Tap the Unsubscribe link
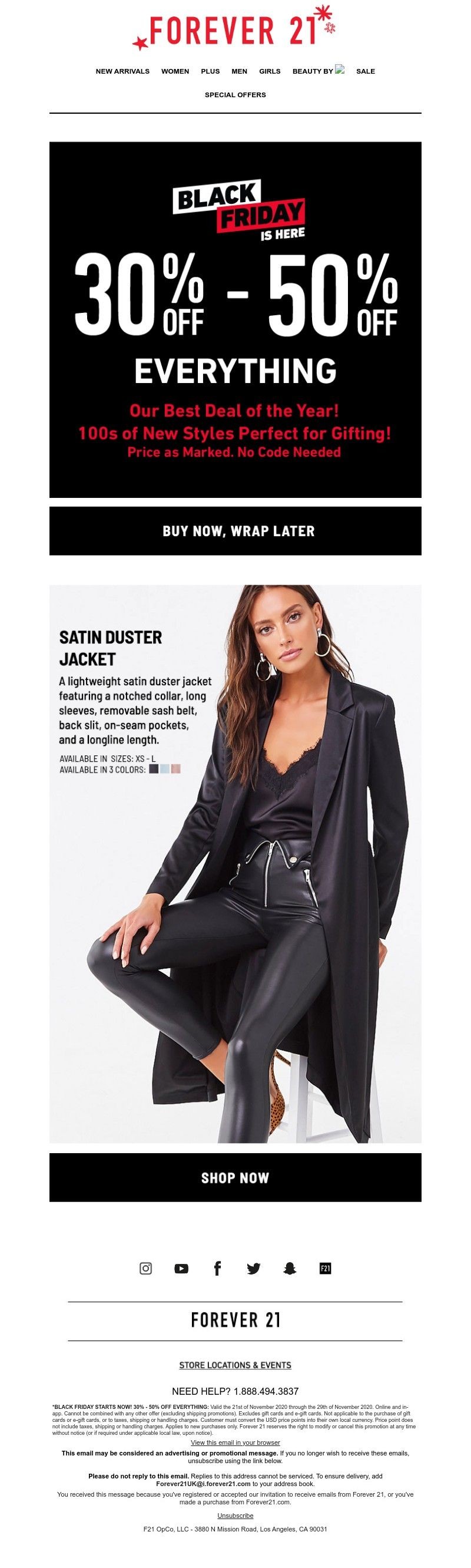 (235, 1515)
